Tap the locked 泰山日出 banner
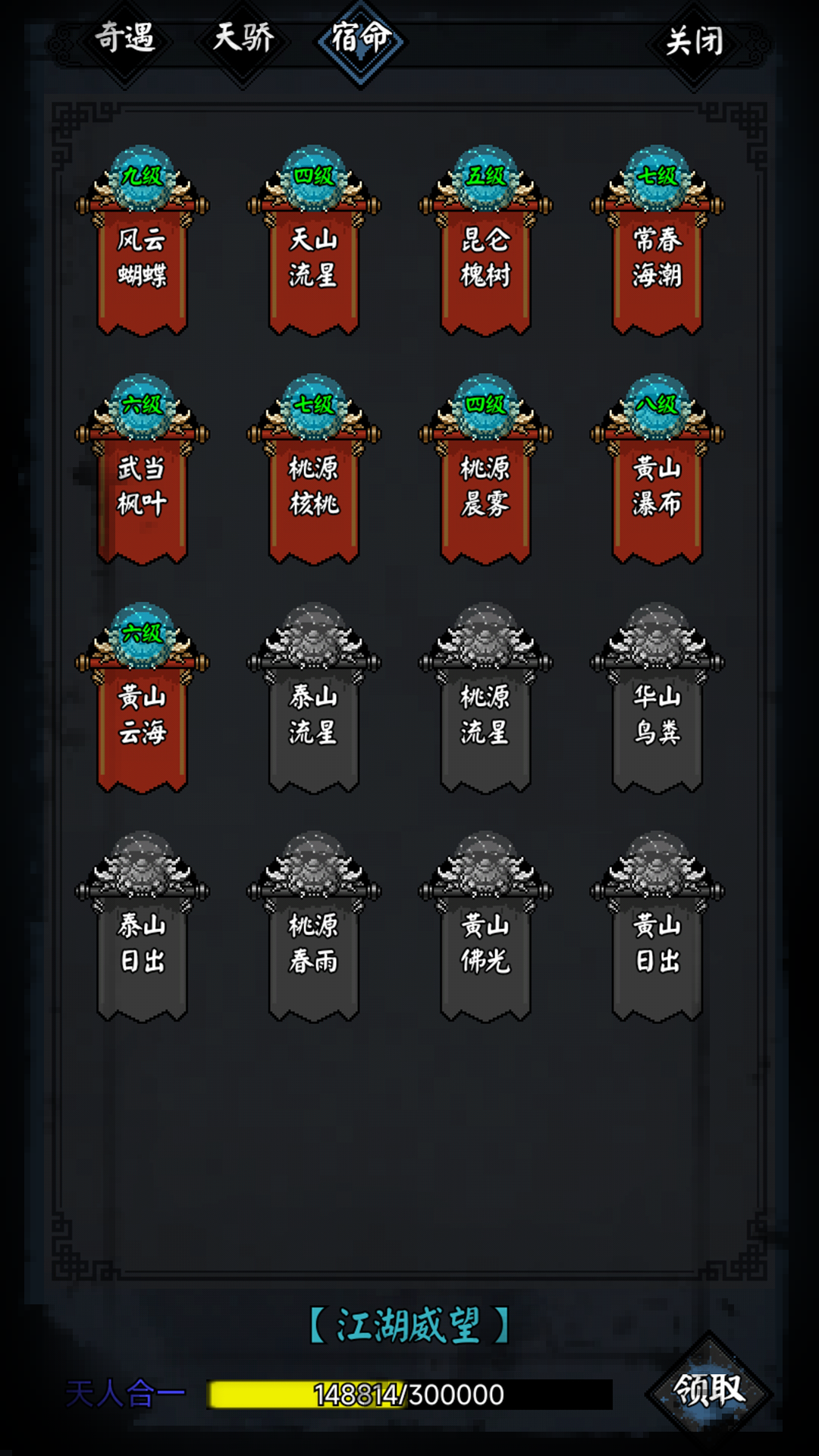Screen dimensions: 819x1456 click(x=142, y=943)
